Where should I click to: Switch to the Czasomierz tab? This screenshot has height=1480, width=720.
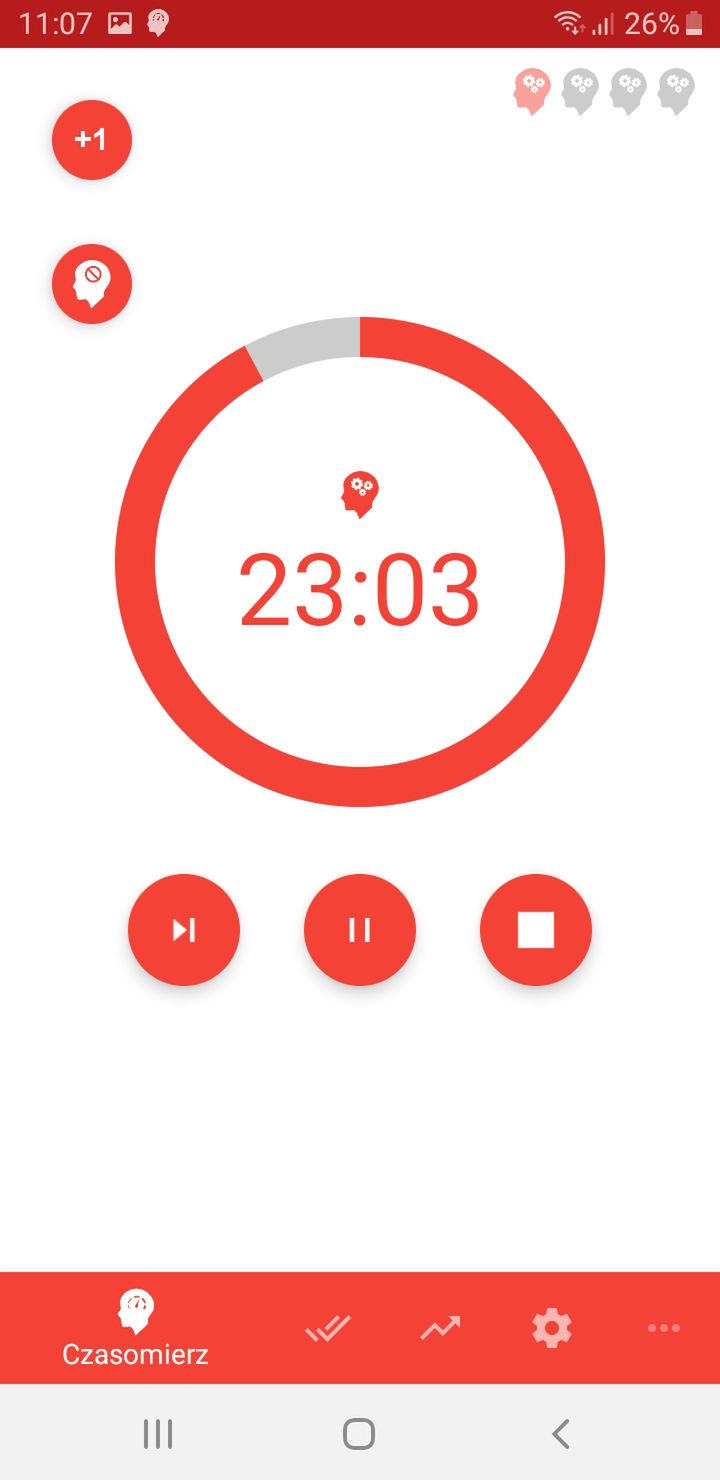click(x=136, y=1328)
